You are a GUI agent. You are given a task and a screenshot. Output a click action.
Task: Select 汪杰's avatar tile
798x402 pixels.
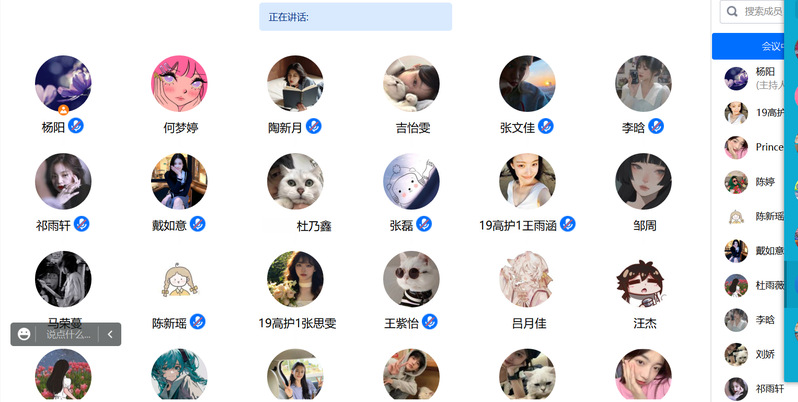point(644,279)
